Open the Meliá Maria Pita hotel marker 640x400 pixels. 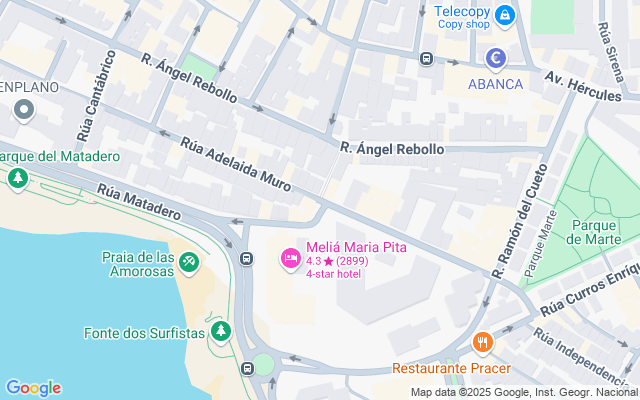tap(290, 259)
